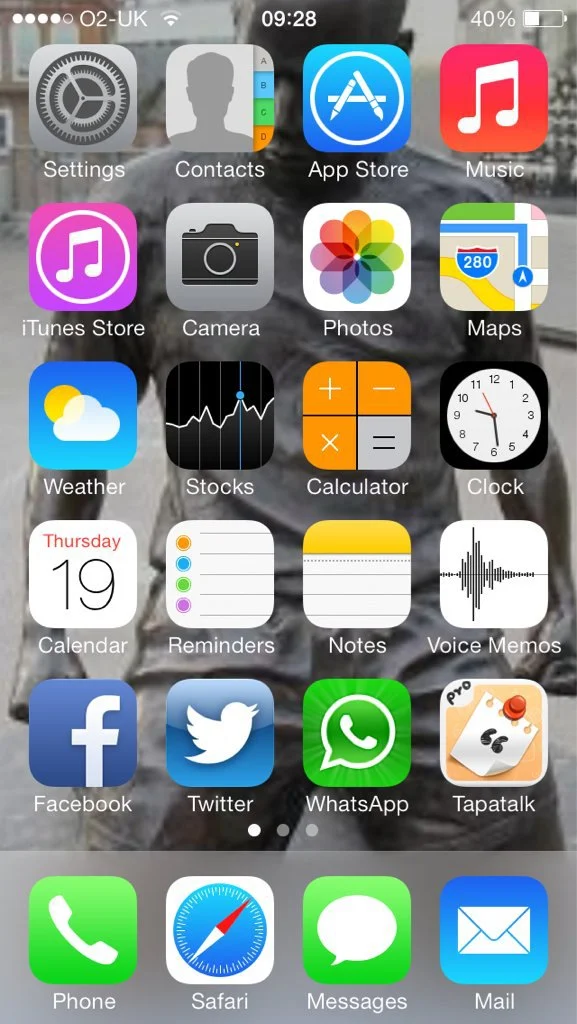This screenshot has width=577, height=1024.
Task: Open the Stocks app
Action: (x=220, y=415)
